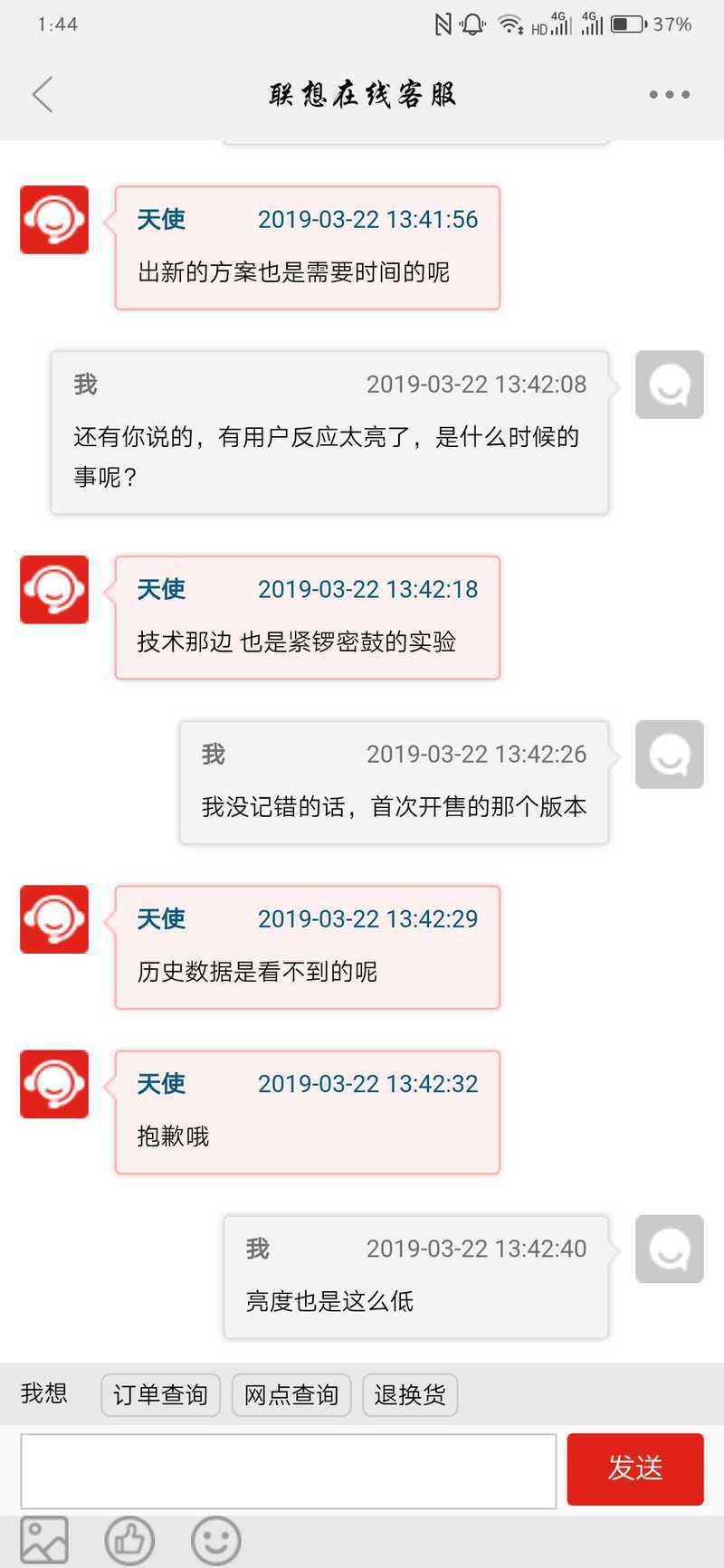Open the three-dot overflow menu
The width and height of the screenshot is (724, 1568).
pos(669,94)
